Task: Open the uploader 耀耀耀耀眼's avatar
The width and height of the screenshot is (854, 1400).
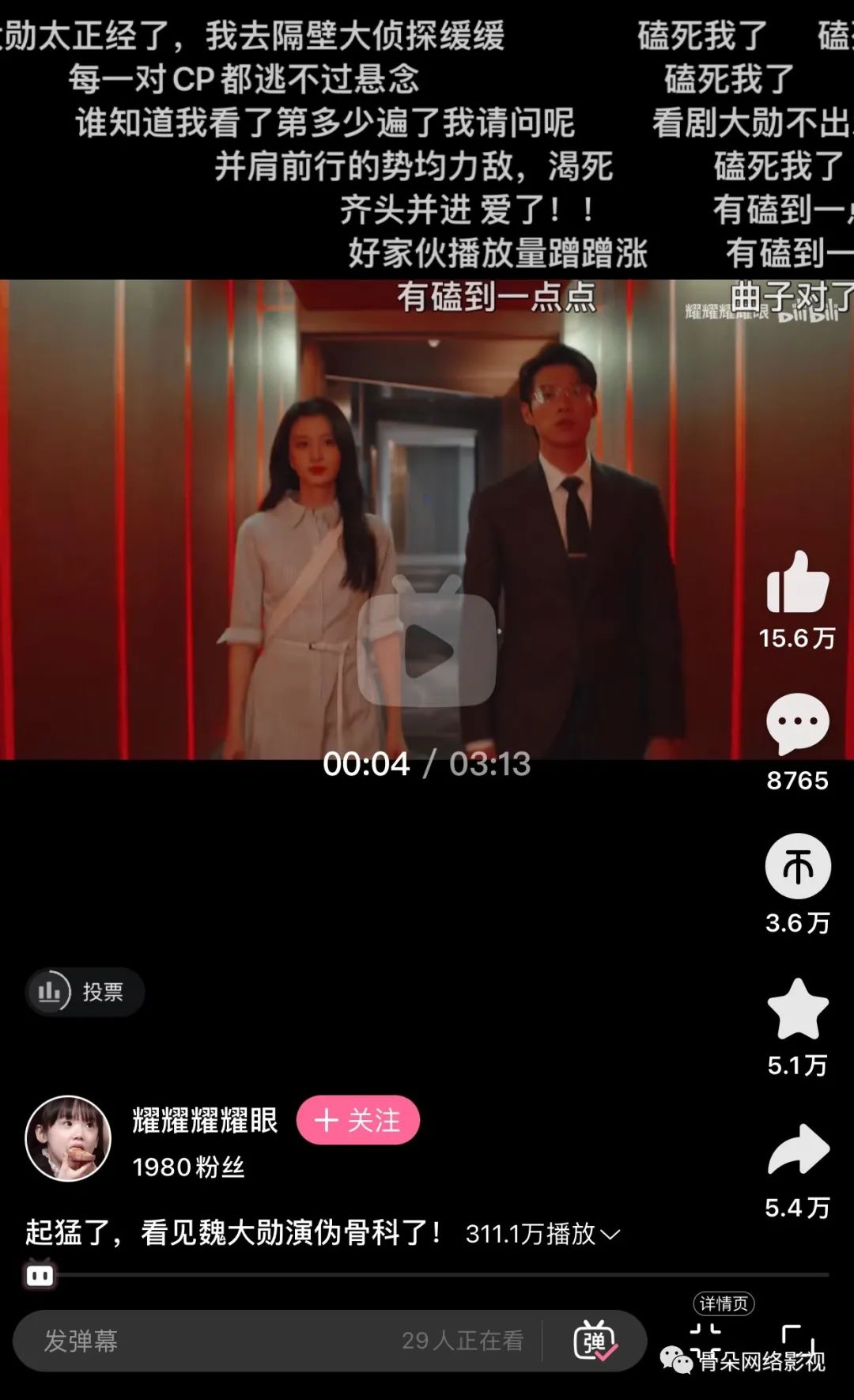Action: pyautogui.click(x=68, y=1138)
